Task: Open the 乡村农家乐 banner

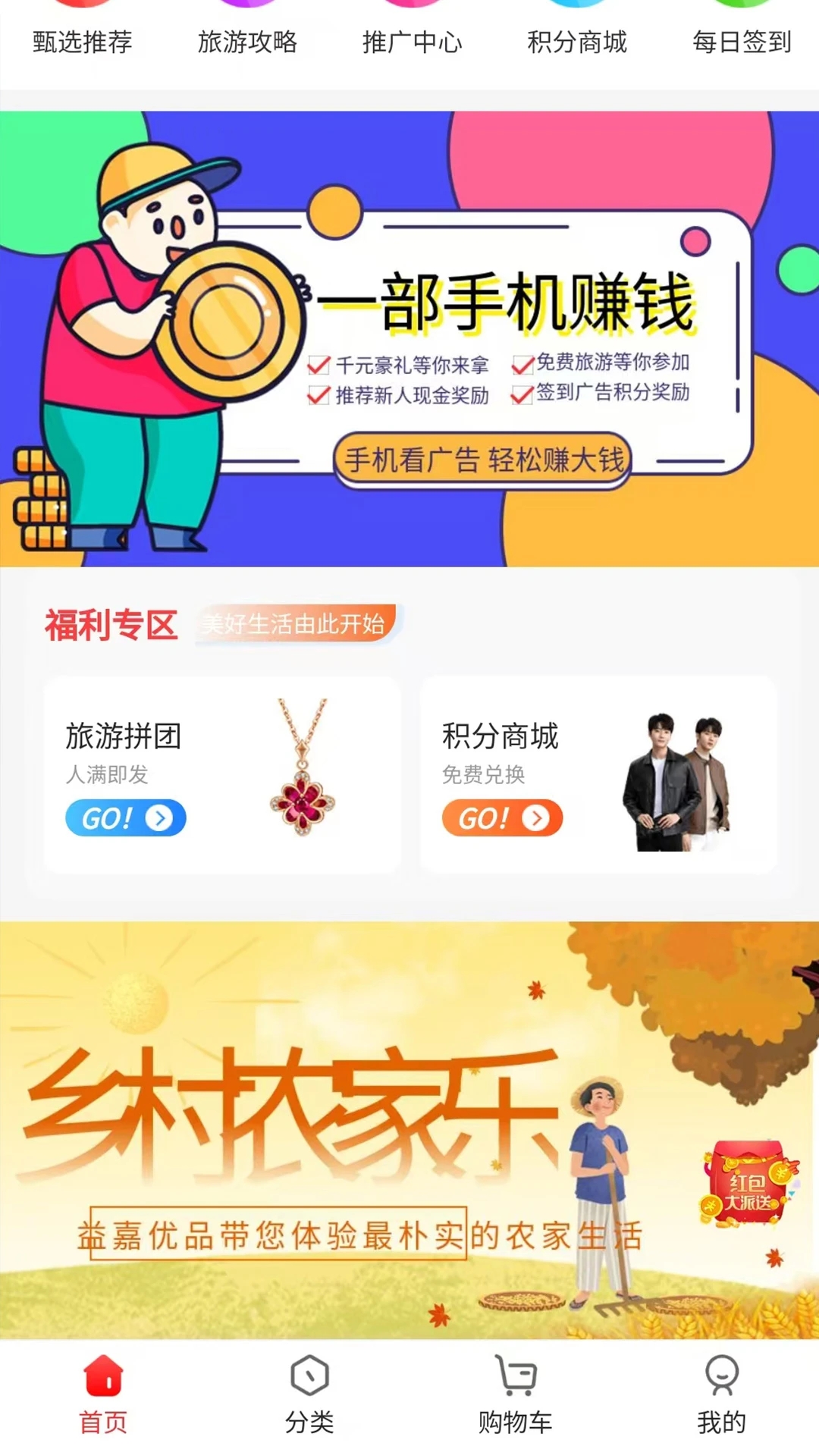Action: click(341, 1130)
